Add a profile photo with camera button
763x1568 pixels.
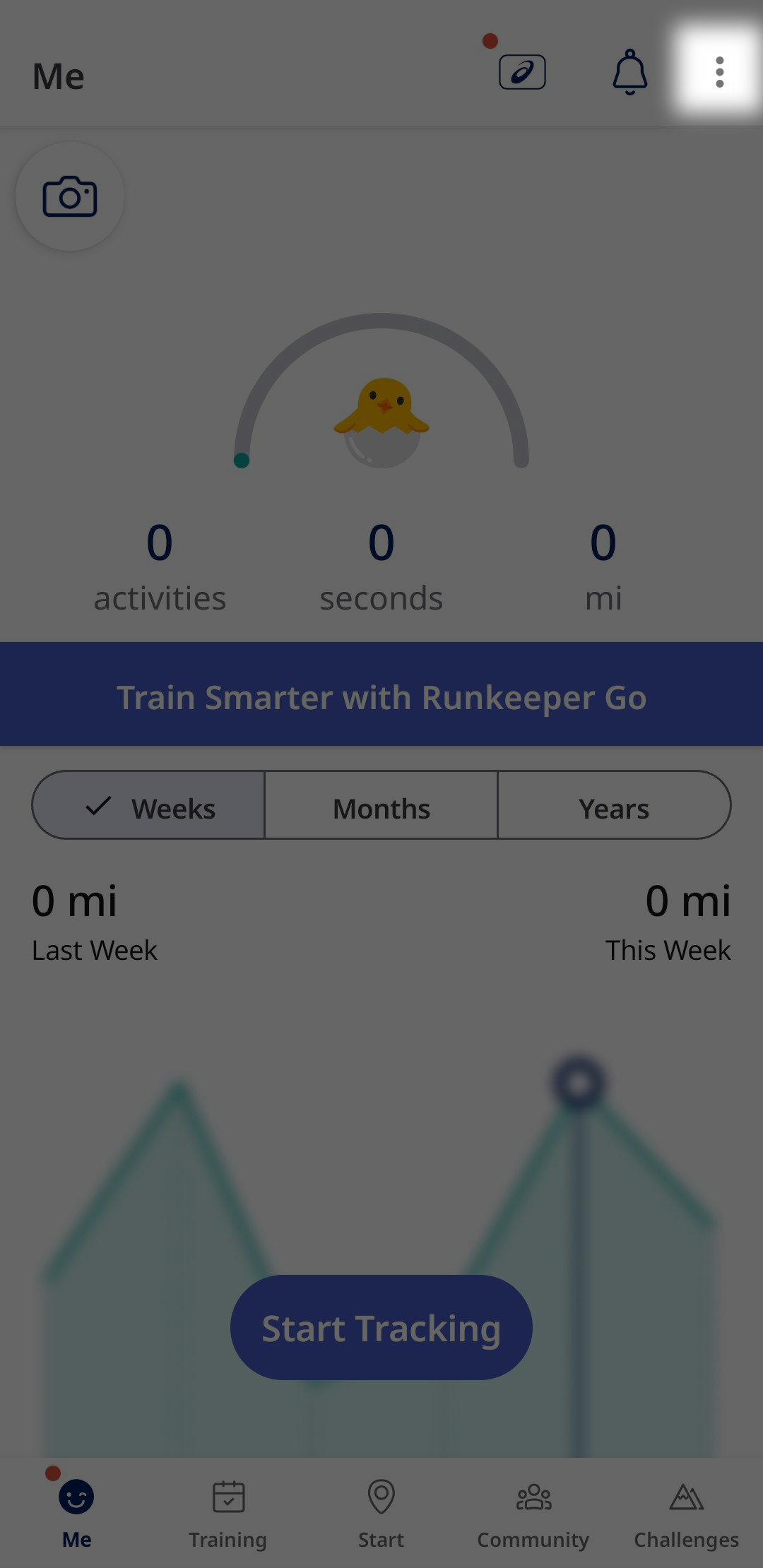[70, 196]
